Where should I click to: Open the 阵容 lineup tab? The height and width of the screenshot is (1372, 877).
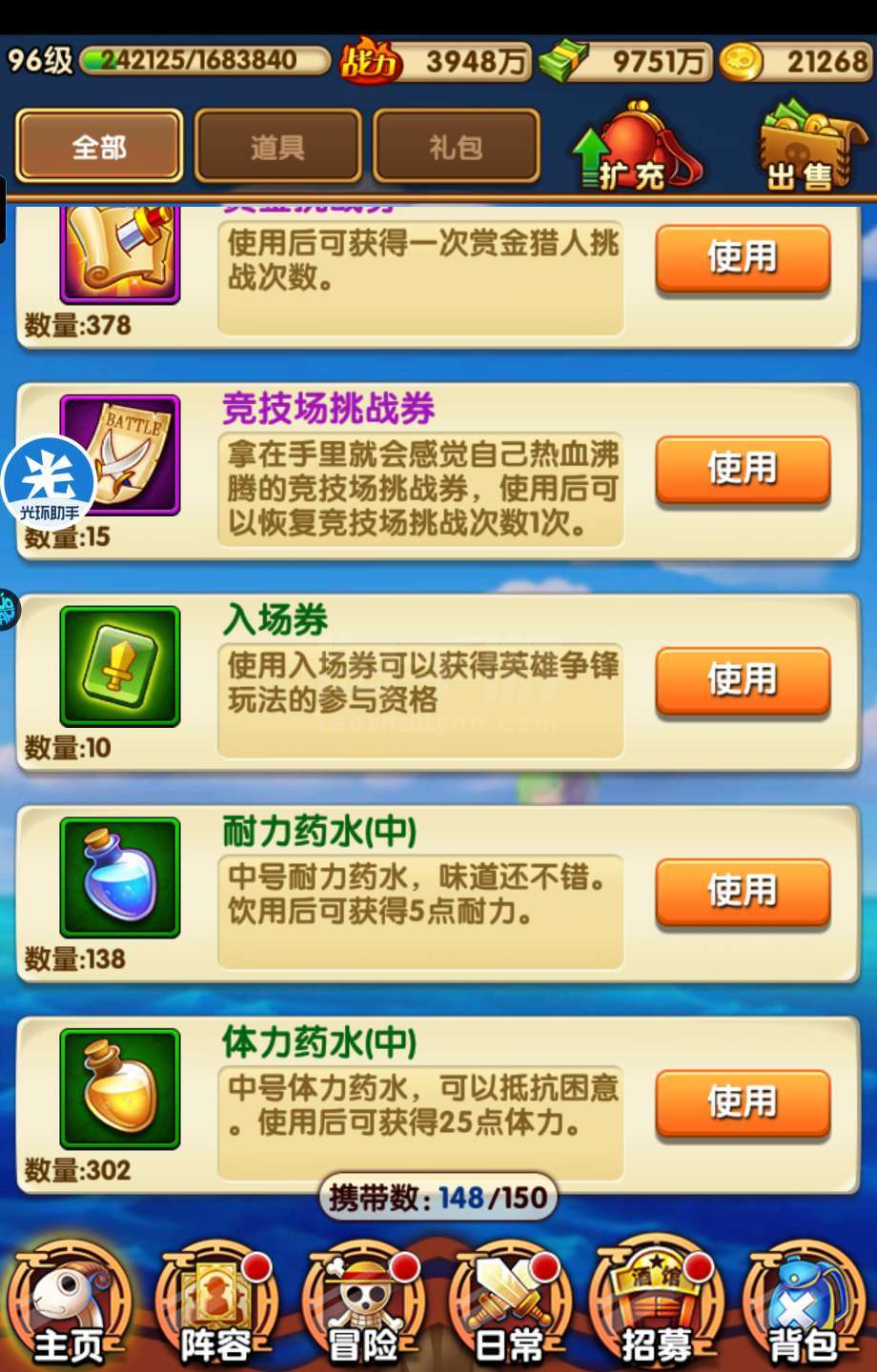pos(217,1307)
